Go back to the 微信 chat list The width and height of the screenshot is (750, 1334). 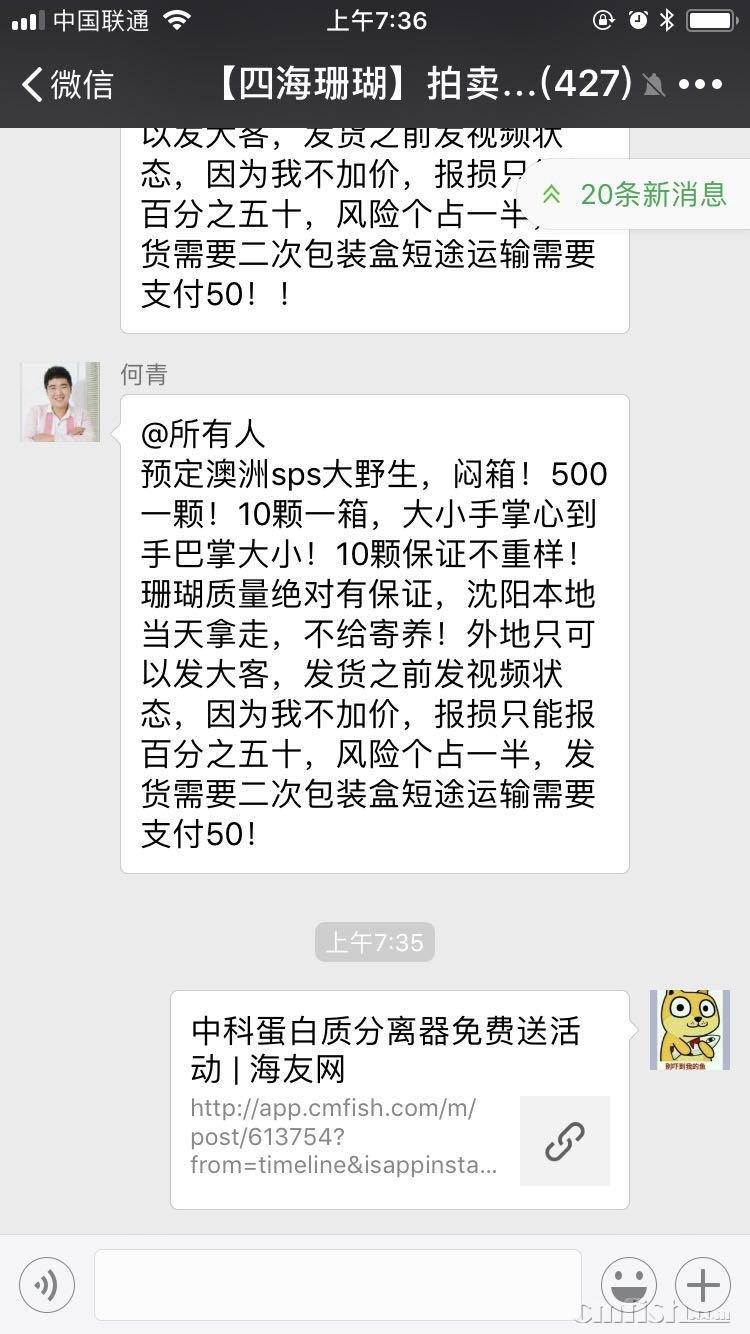tap(67, 84)
